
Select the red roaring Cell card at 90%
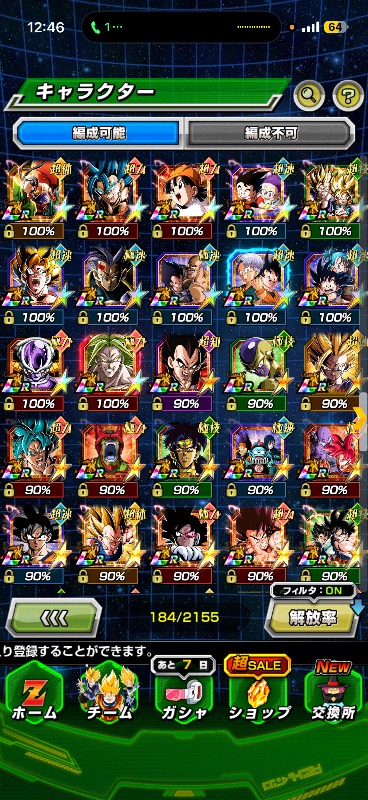(109, 459)
